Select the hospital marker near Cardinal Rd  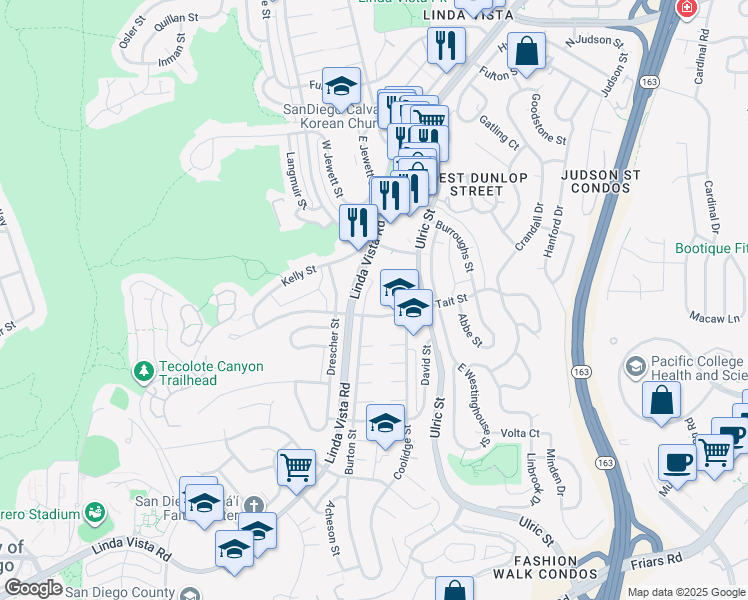(686, 8)
